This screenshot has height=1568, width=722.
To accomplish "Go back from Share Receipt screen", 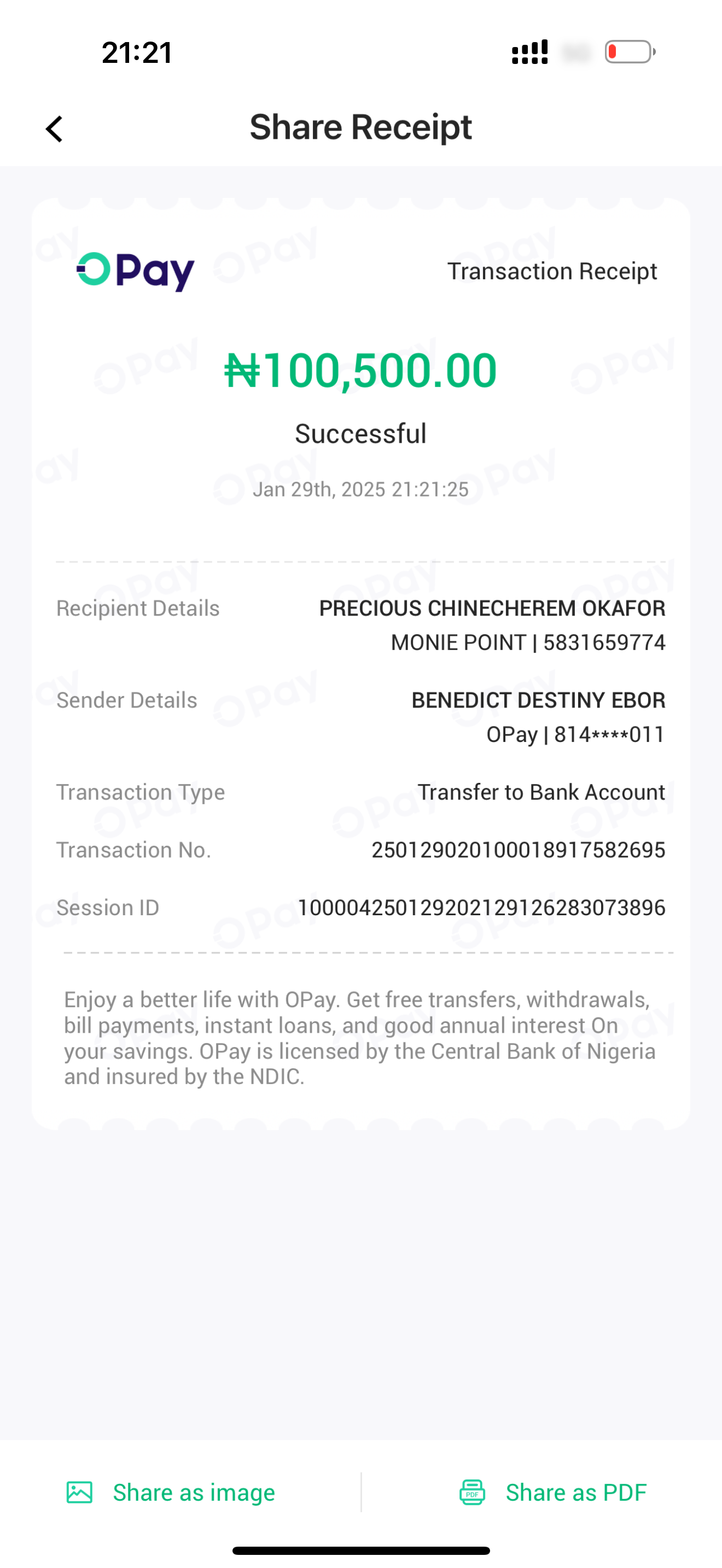I will click(x=54, y=129).
